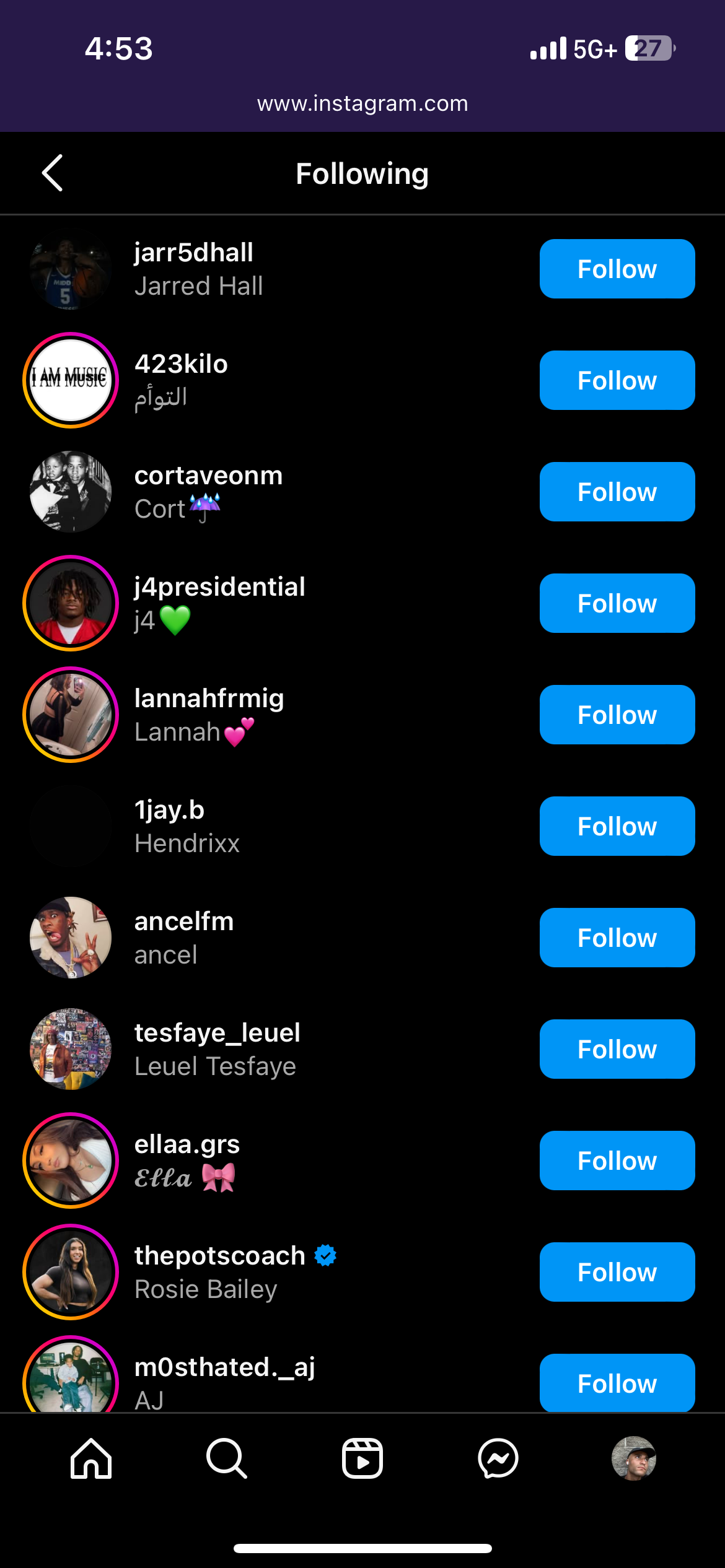Open thepotscoach's profile
Image resolution: width=725 pixels, height=1568 pixels.
tap(219, 1256)
